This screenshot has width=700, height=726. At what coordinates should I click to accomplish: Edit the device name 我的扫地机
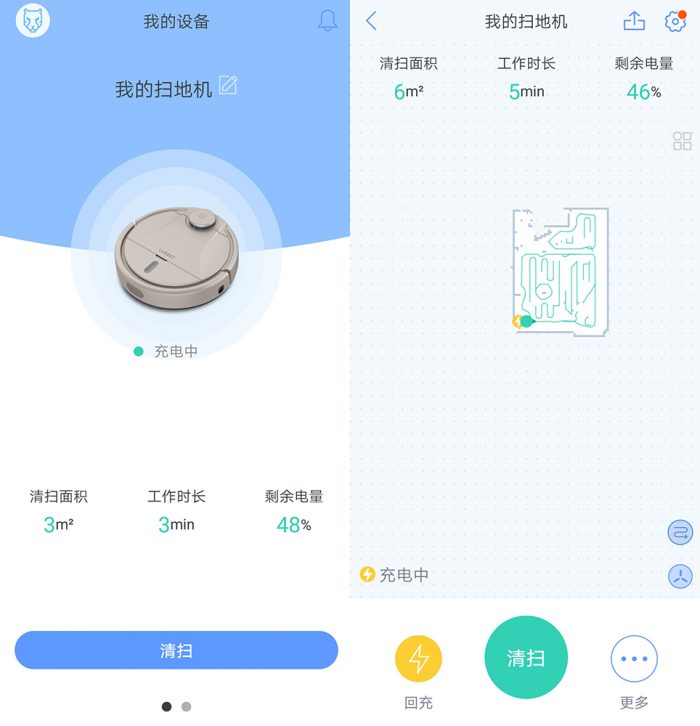point(228,87)
